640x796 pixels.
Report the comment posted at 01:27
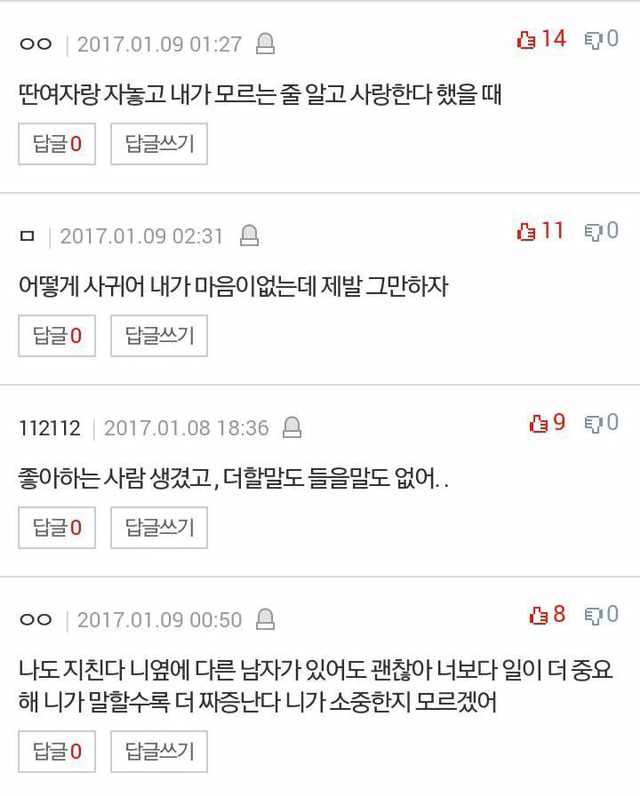(x=265, y=44)
